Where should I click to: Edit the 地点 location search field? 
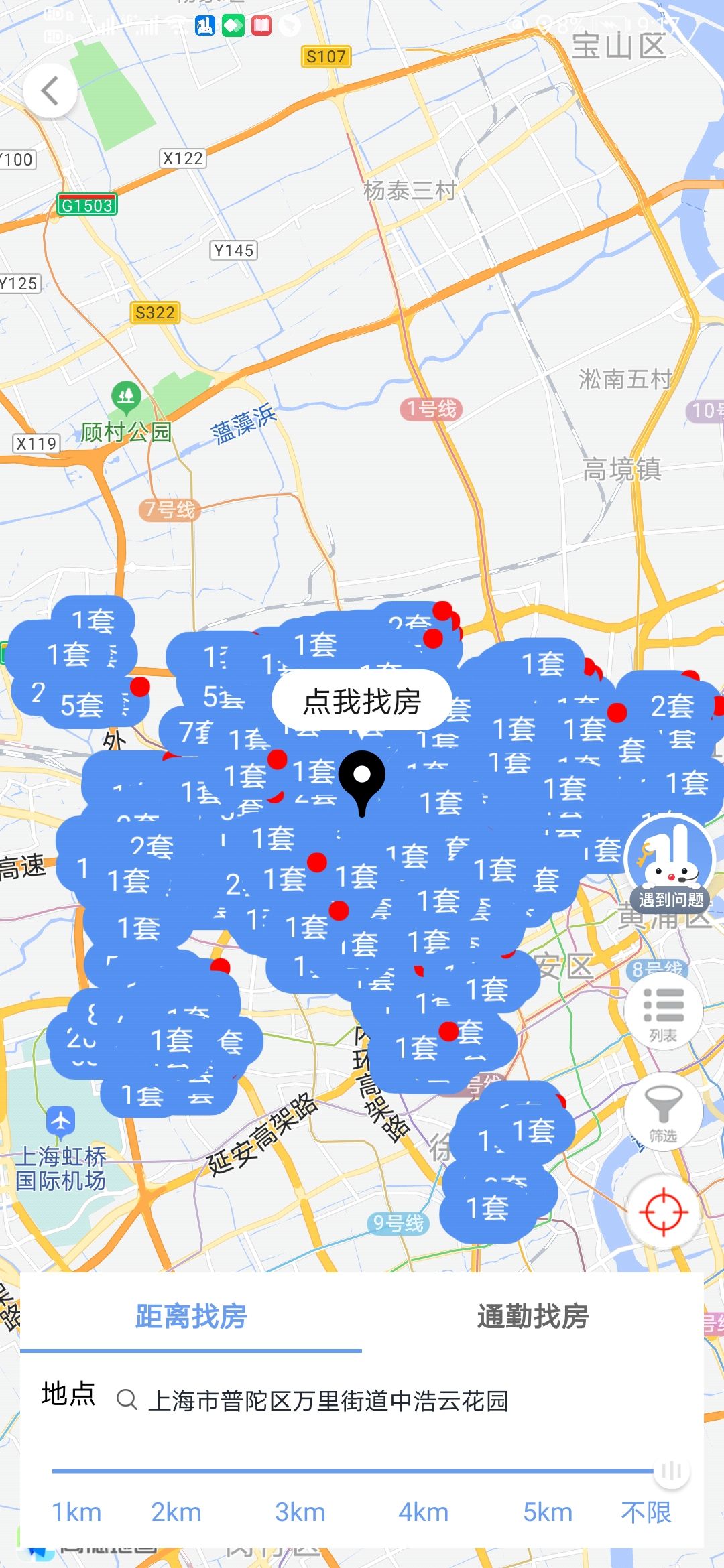[328, 1400]
